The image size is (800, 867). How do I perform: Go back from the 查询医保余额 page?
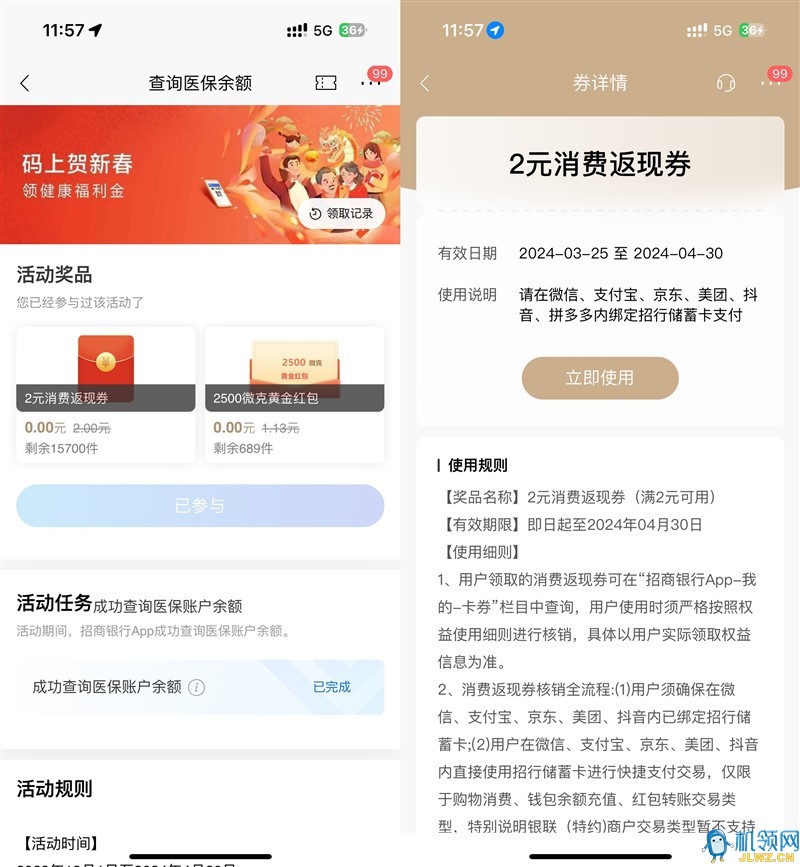point(25,84)
